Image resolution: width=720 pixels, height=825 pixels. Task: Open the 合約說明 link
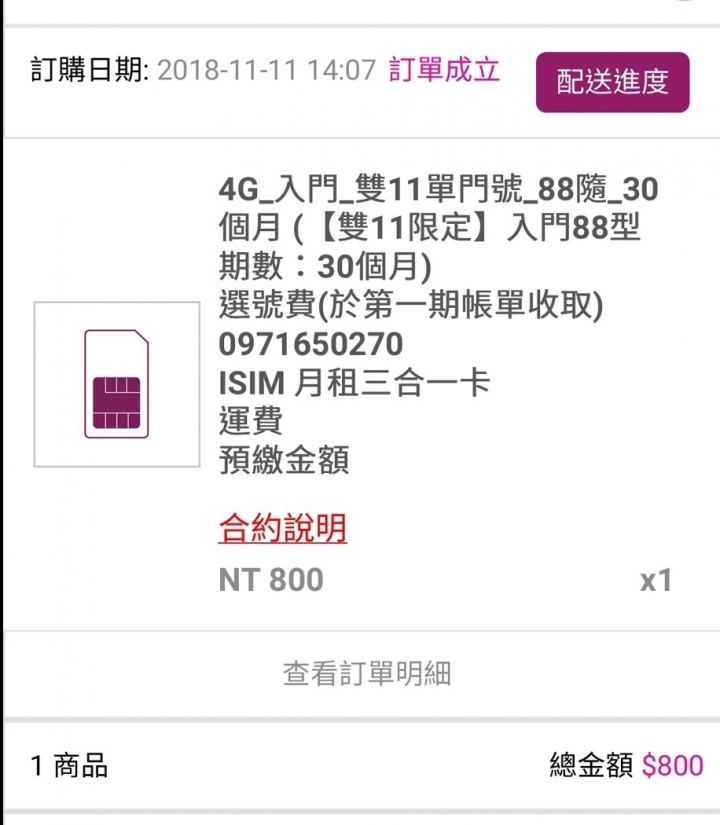pyautogui.click(x=282, y=528)
